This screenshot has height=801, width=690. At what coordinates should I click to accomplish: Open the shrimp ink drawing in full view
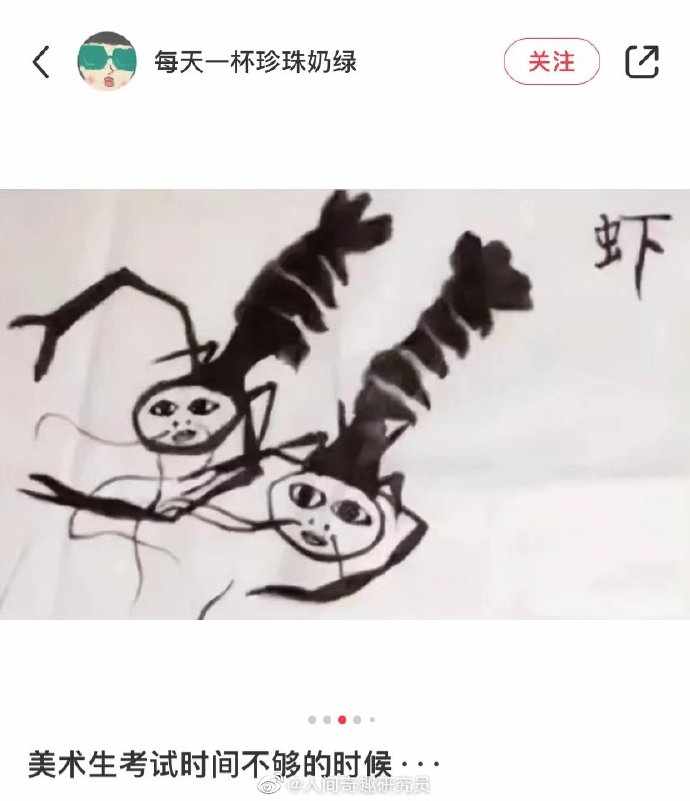point(345,404)
